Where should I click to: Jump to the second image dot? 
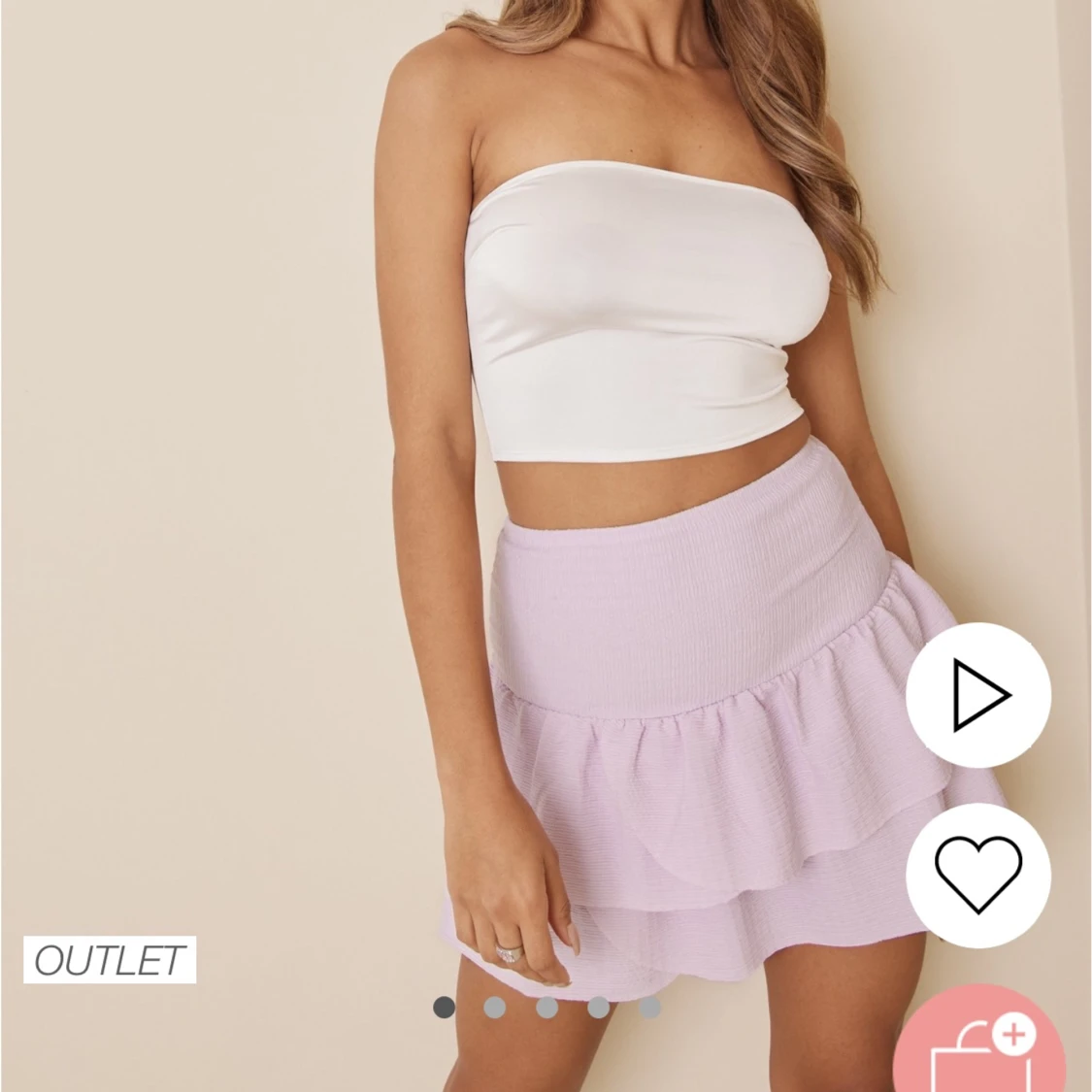(495, 1008)
